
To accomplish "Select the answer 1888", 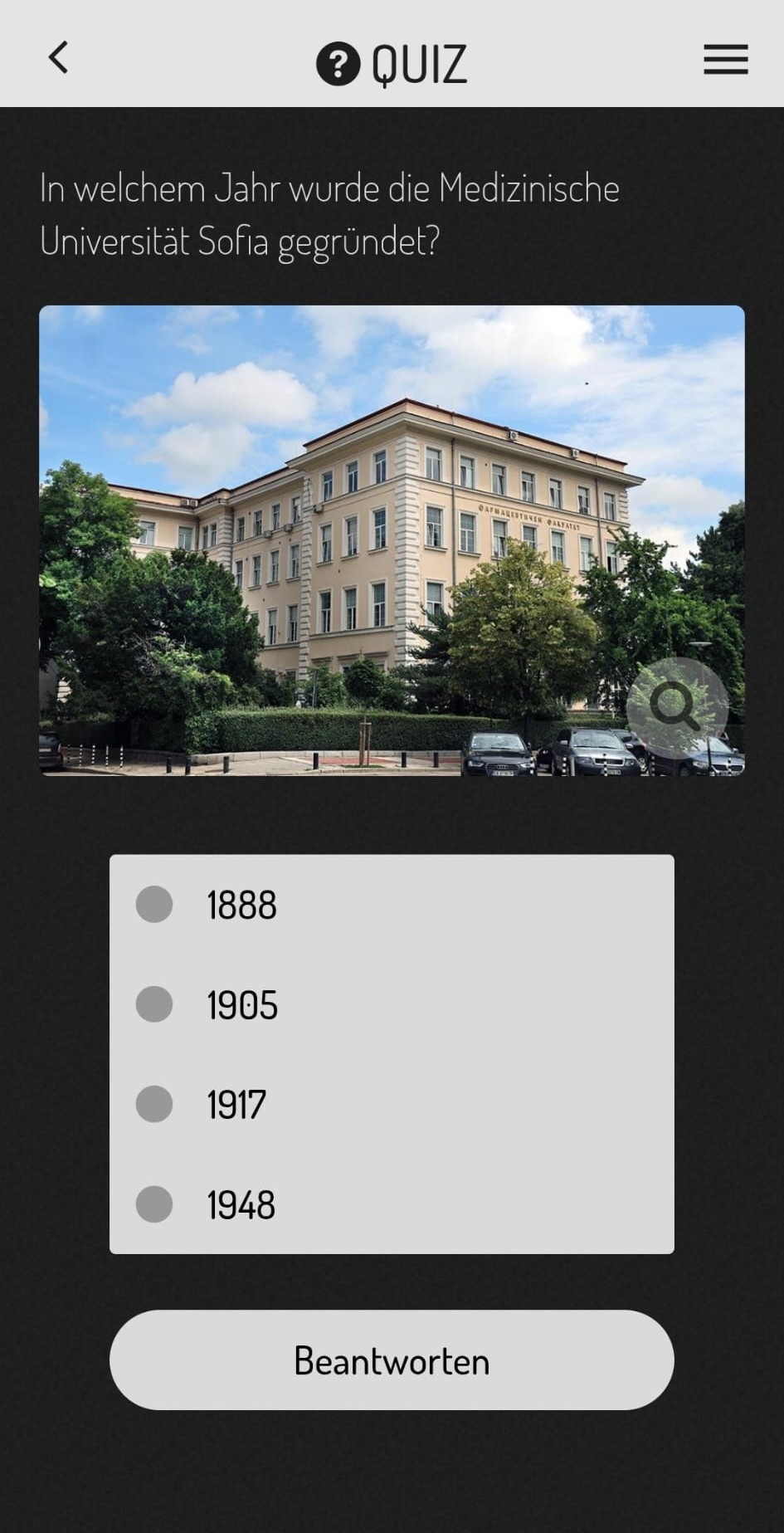I will click(x=154, y=904).
